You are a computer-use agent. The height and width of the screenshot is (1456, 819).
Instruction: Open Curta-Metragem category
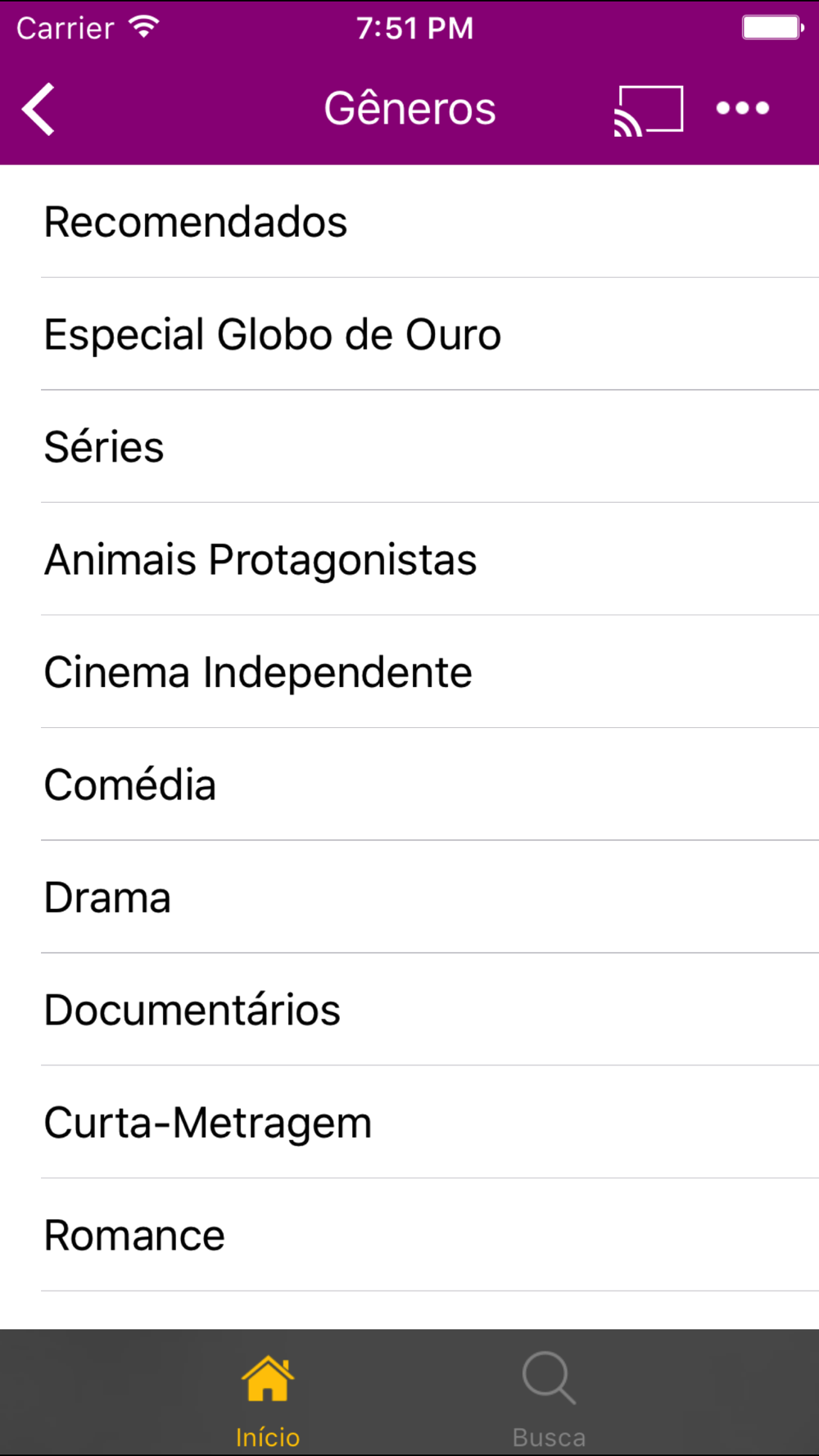[409, 1123]
